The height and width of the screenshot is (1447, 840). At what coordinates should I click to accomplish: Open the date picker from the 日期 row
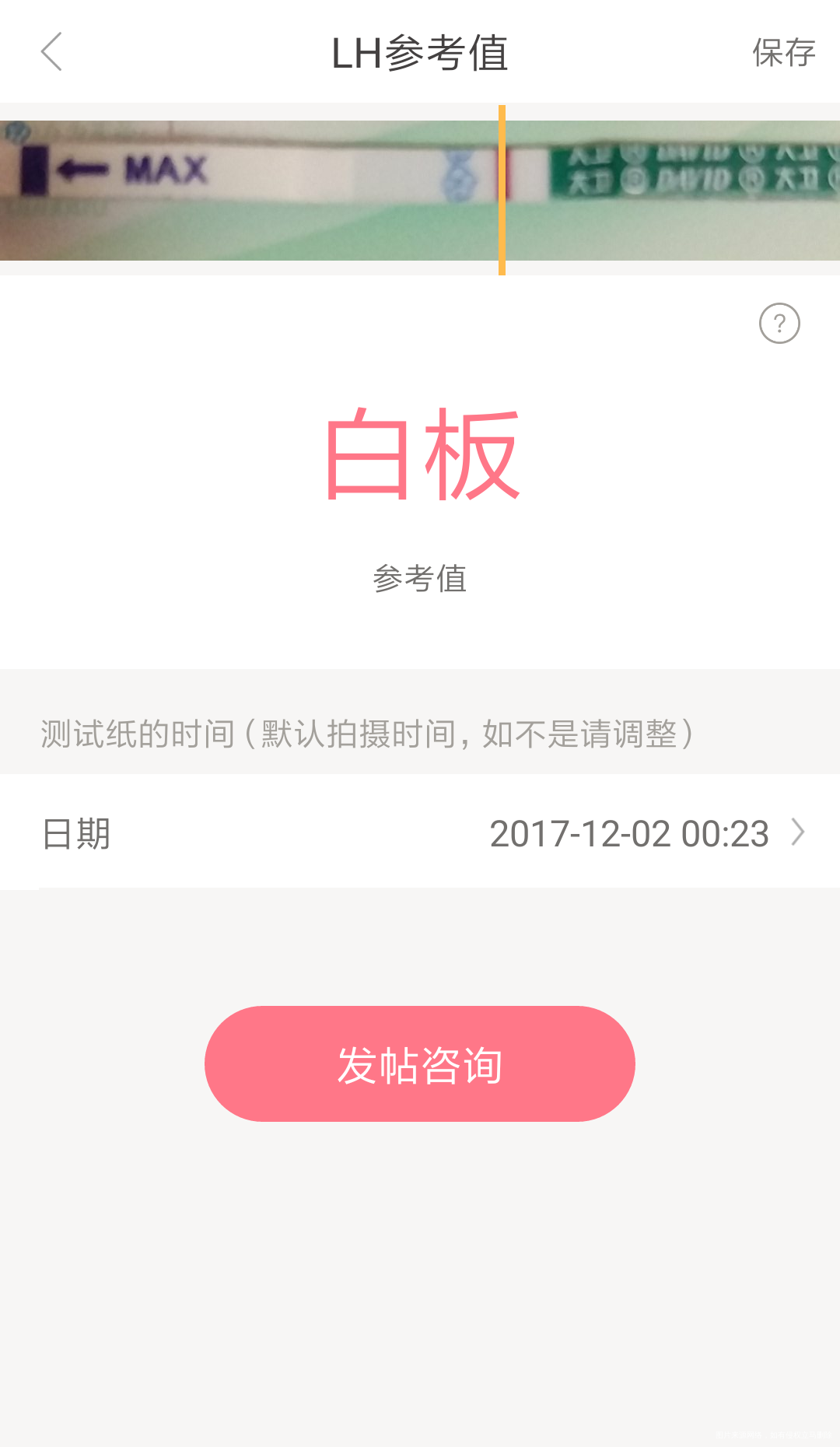tap(420, 833)
